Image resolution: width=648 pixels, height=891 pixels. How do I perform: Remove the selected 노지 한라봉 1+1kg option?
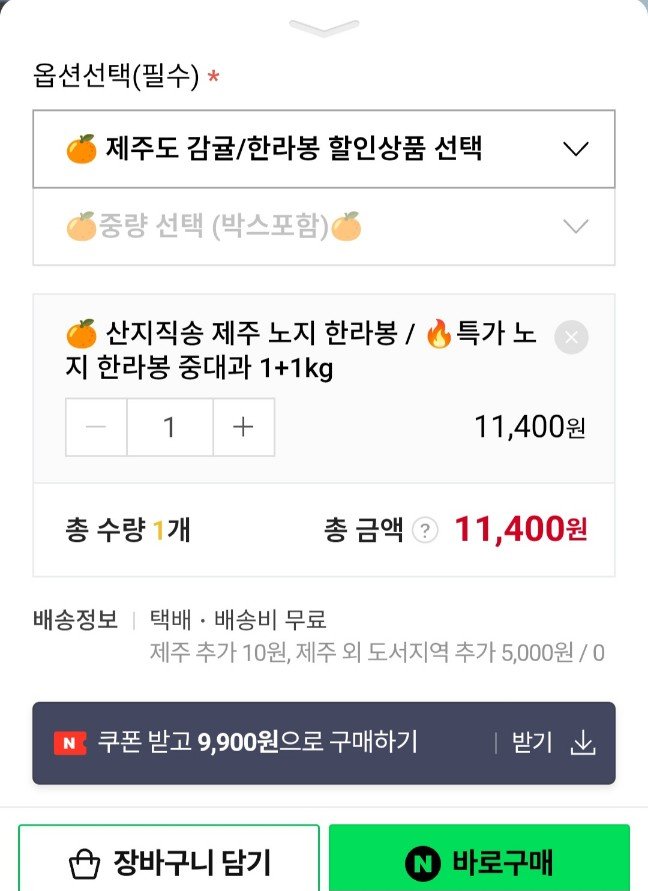(571, 337)
